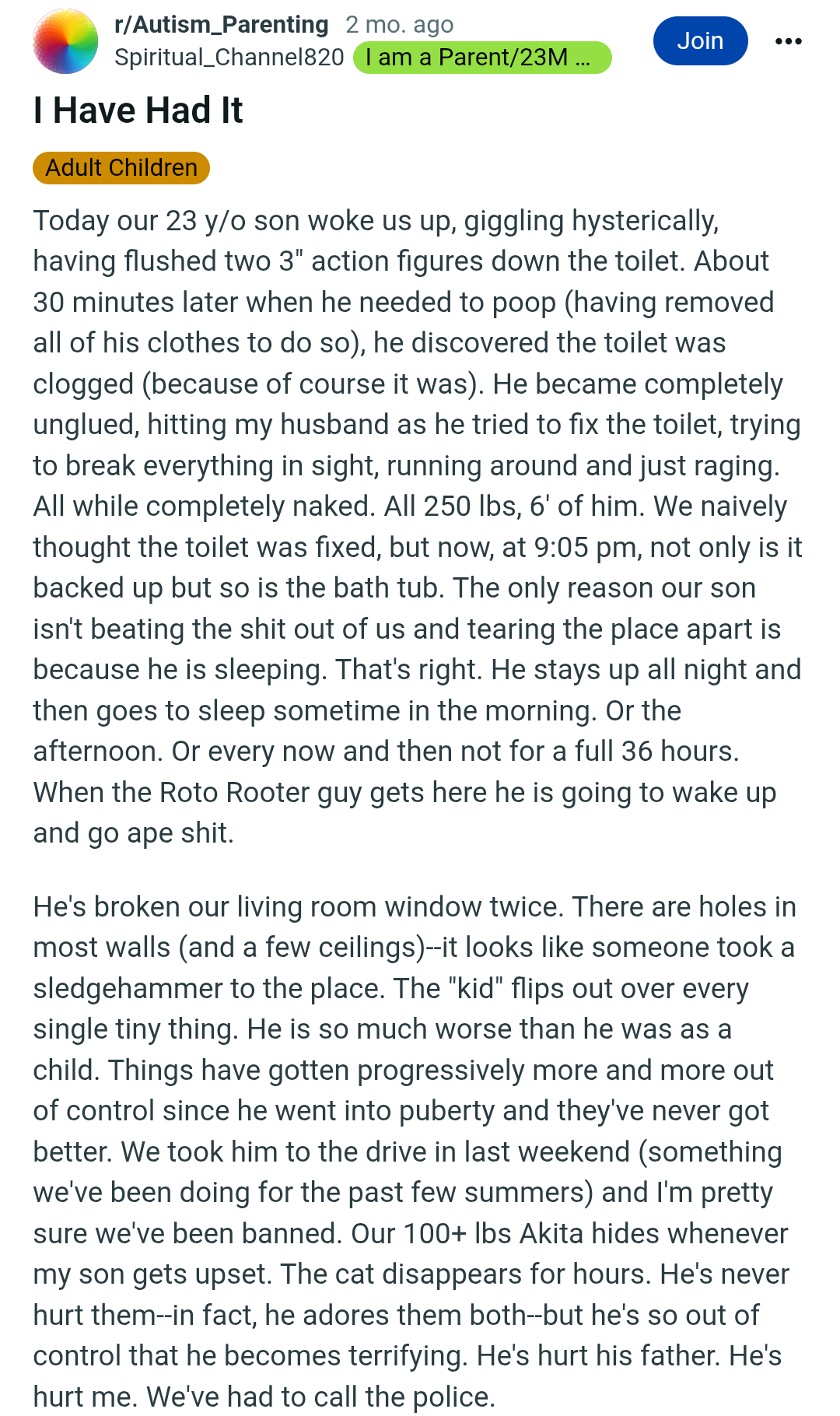
Task: Tap the I am a Parent user flair
Action: (x=482, y=58)
